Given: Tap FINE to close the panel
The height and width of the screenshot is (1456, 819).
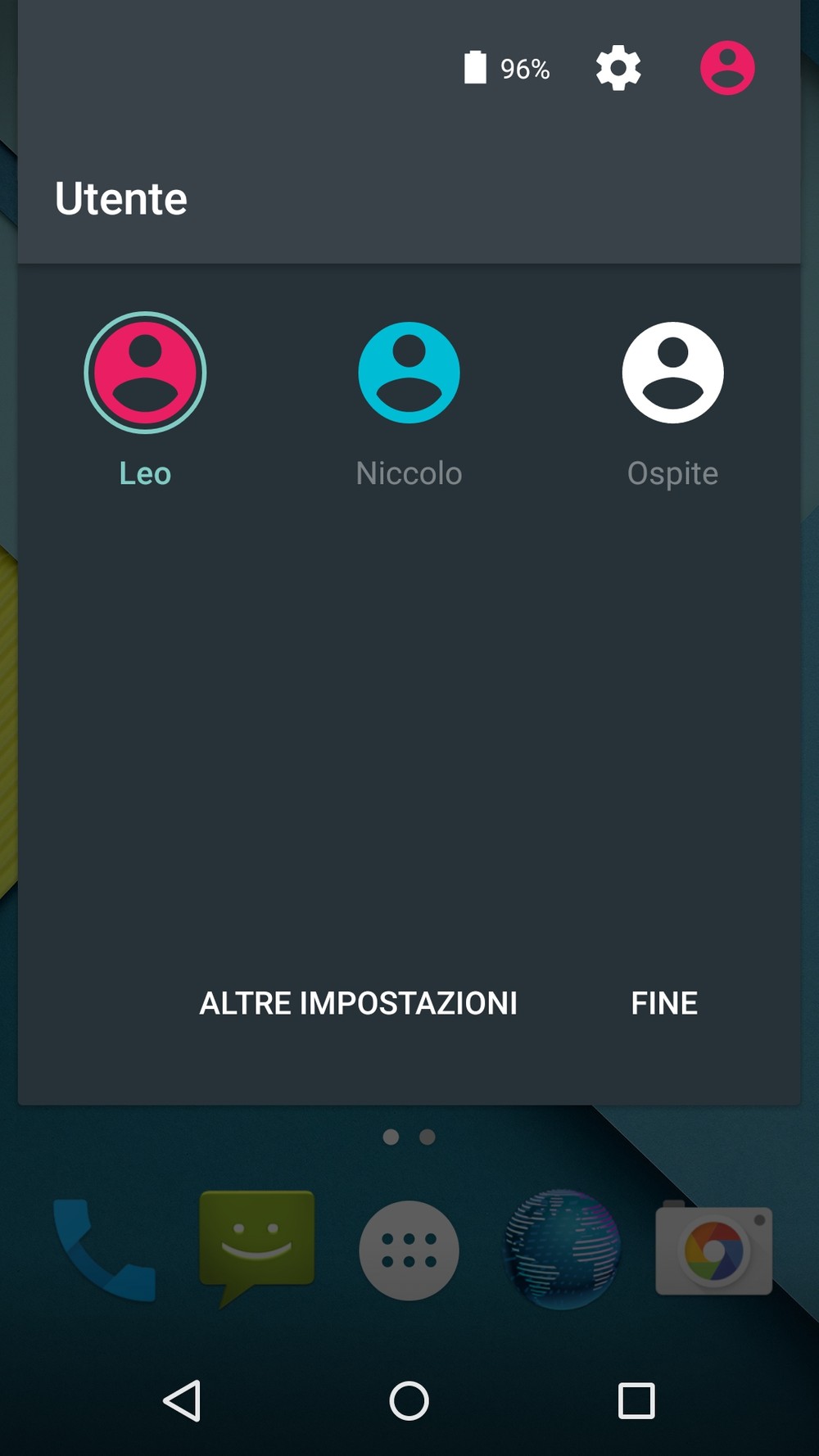Looking at the screenshot, I should [x=664, y=1003].
